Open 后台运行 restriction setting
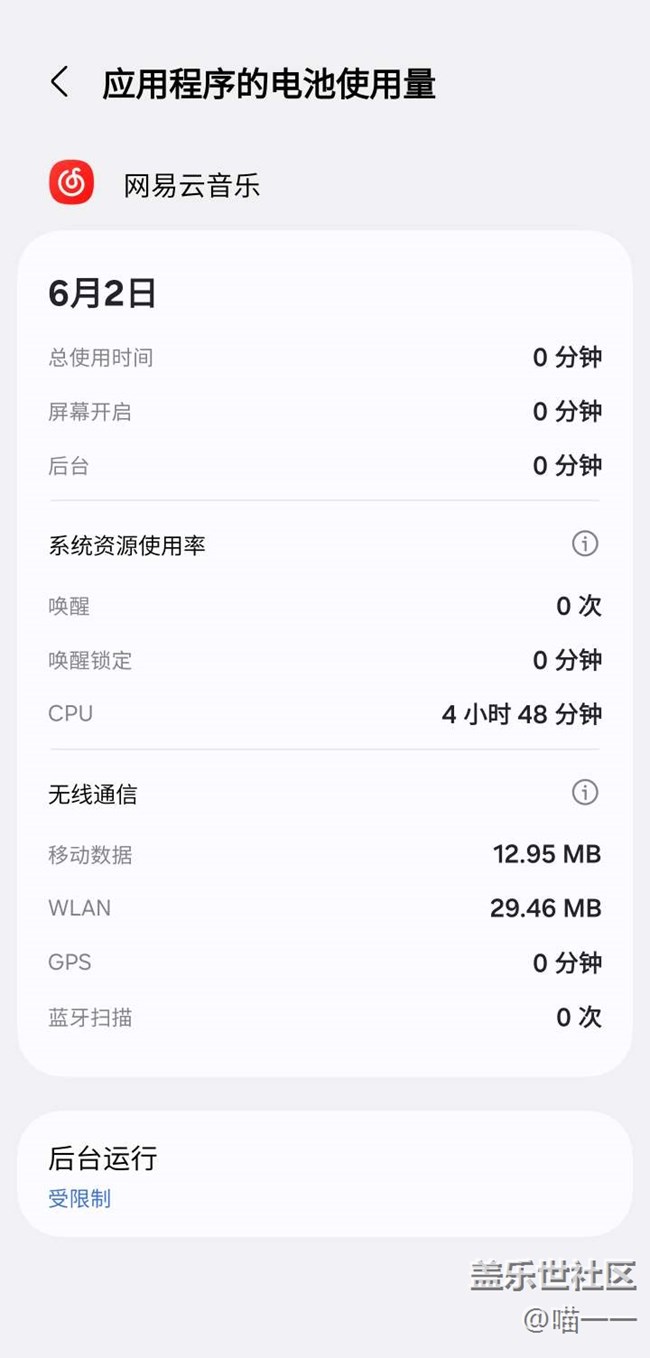This screenshot has width=650, height=1358. (324, 1174)
